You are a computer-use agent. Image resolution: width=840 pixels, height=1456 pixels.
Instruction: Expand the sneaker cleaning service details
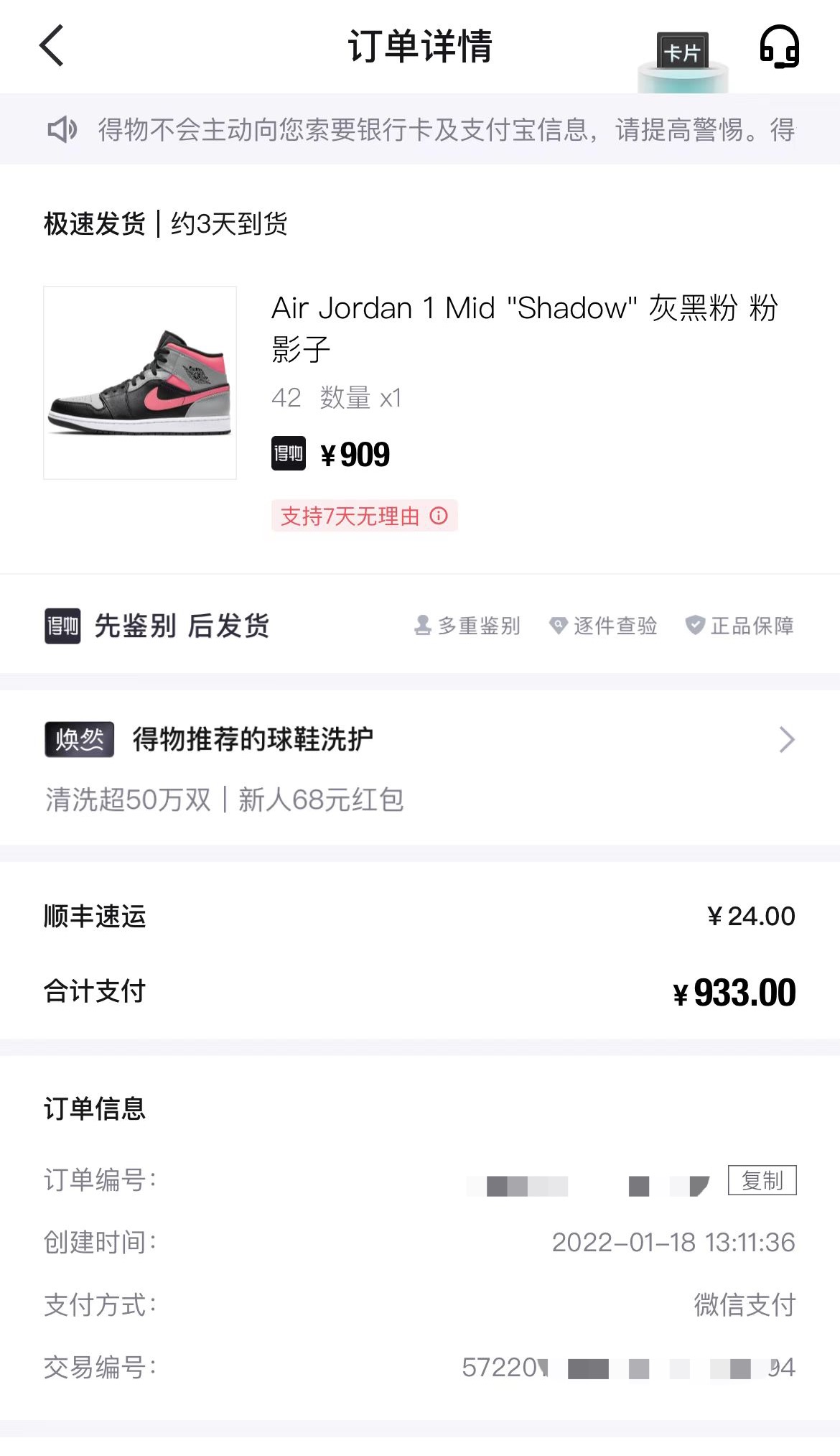pyautogui.click(x=785, y=740)
